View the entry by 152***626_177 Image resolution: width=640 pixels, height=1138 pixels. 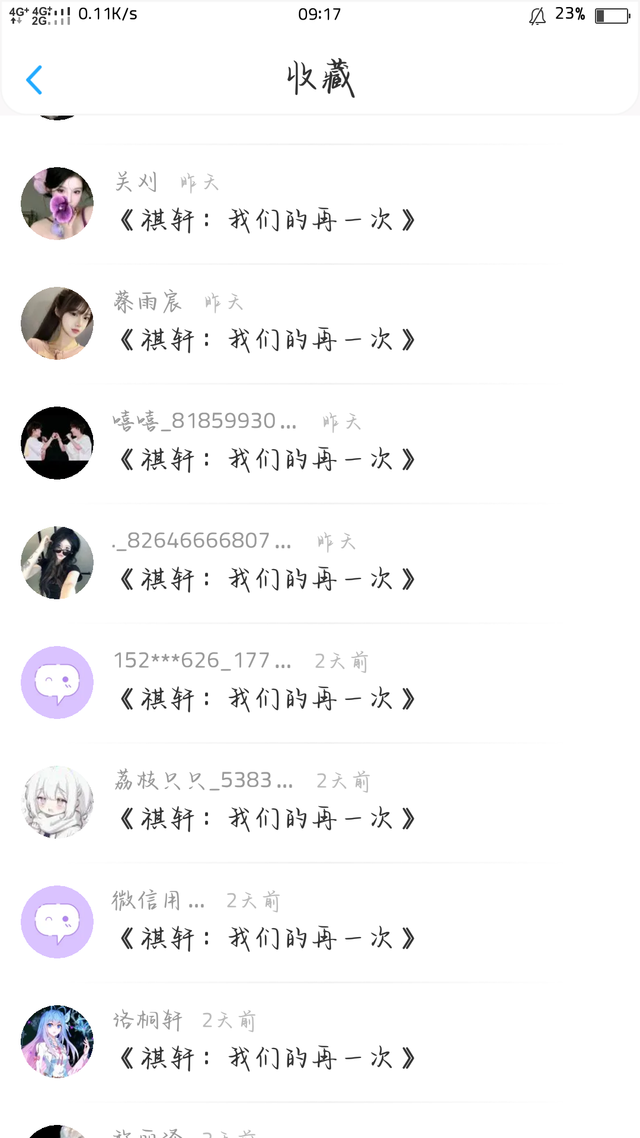(266, 698)
